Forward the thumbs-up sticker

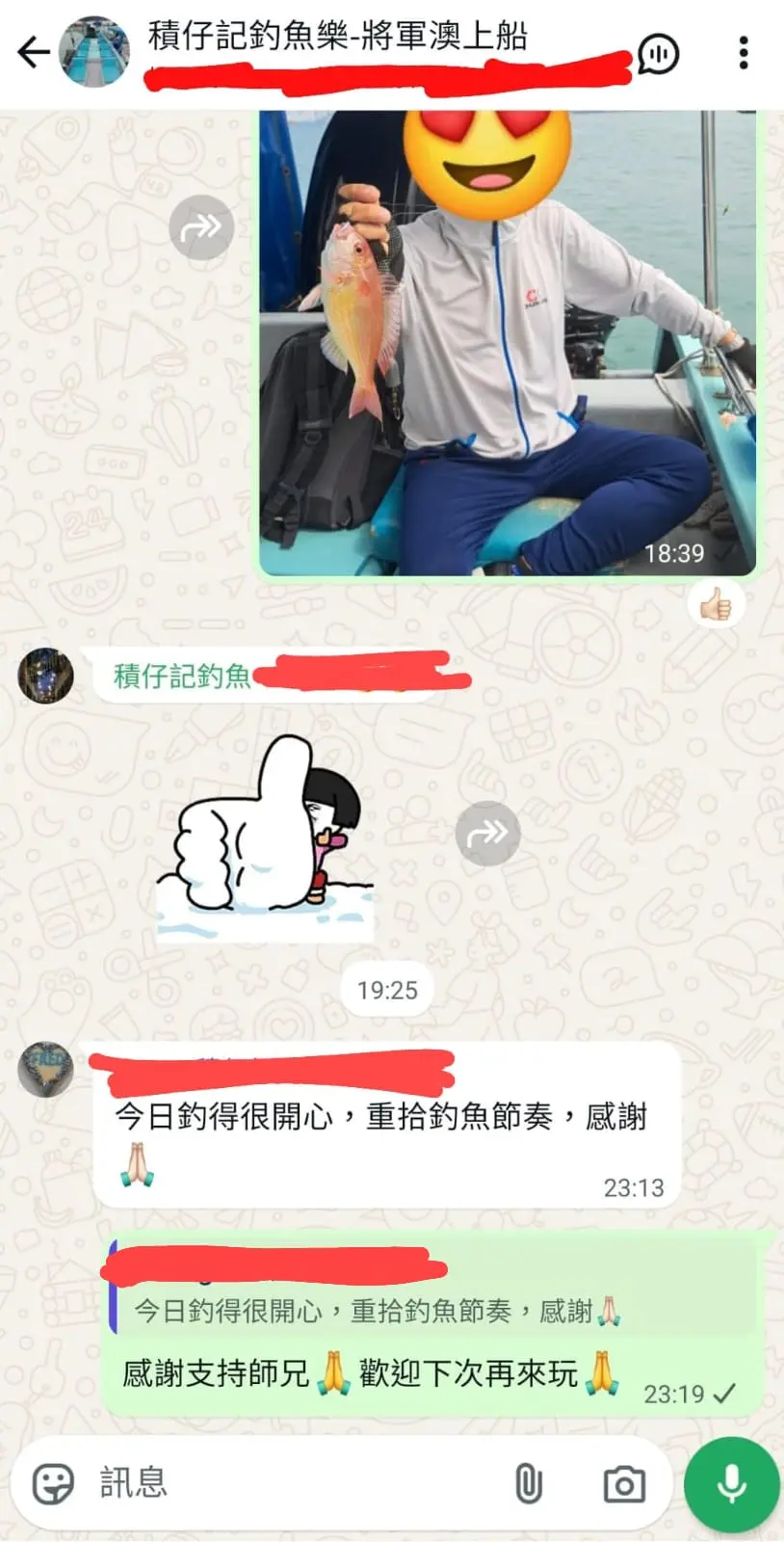click(x=487, y=834)
